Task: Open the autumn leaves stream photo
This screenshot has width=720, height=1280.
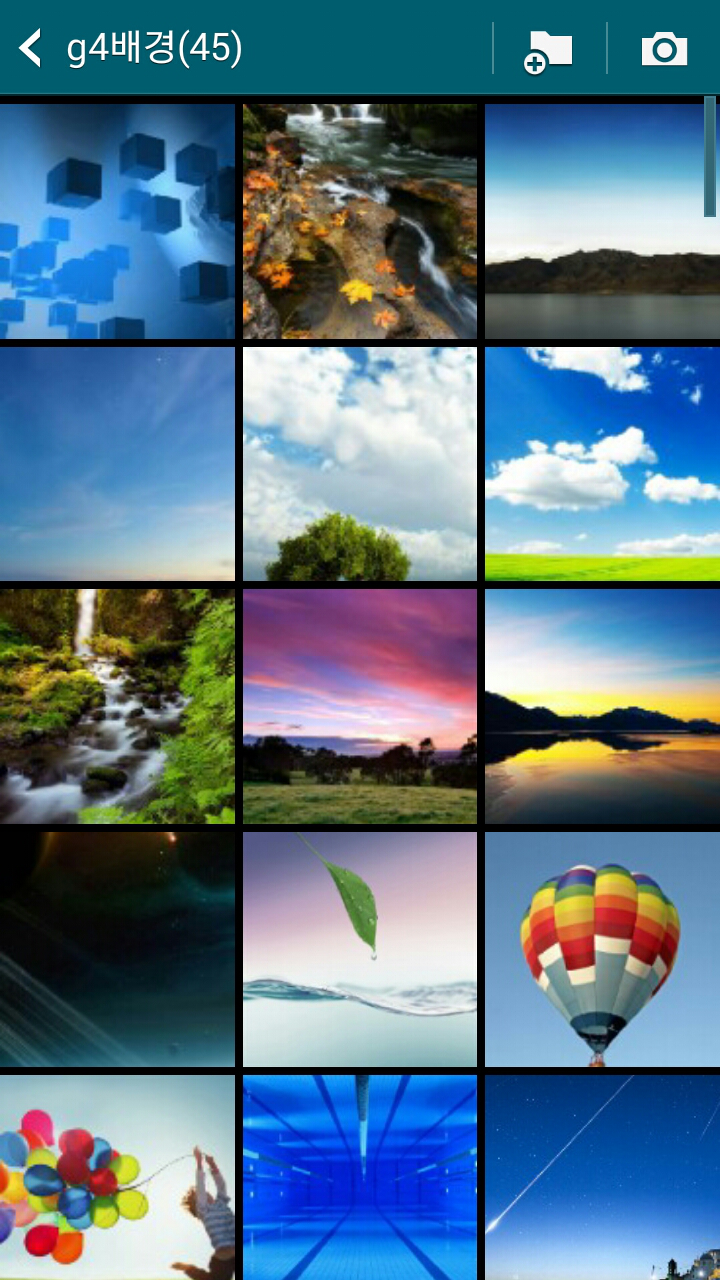Action: coord(360,221)
